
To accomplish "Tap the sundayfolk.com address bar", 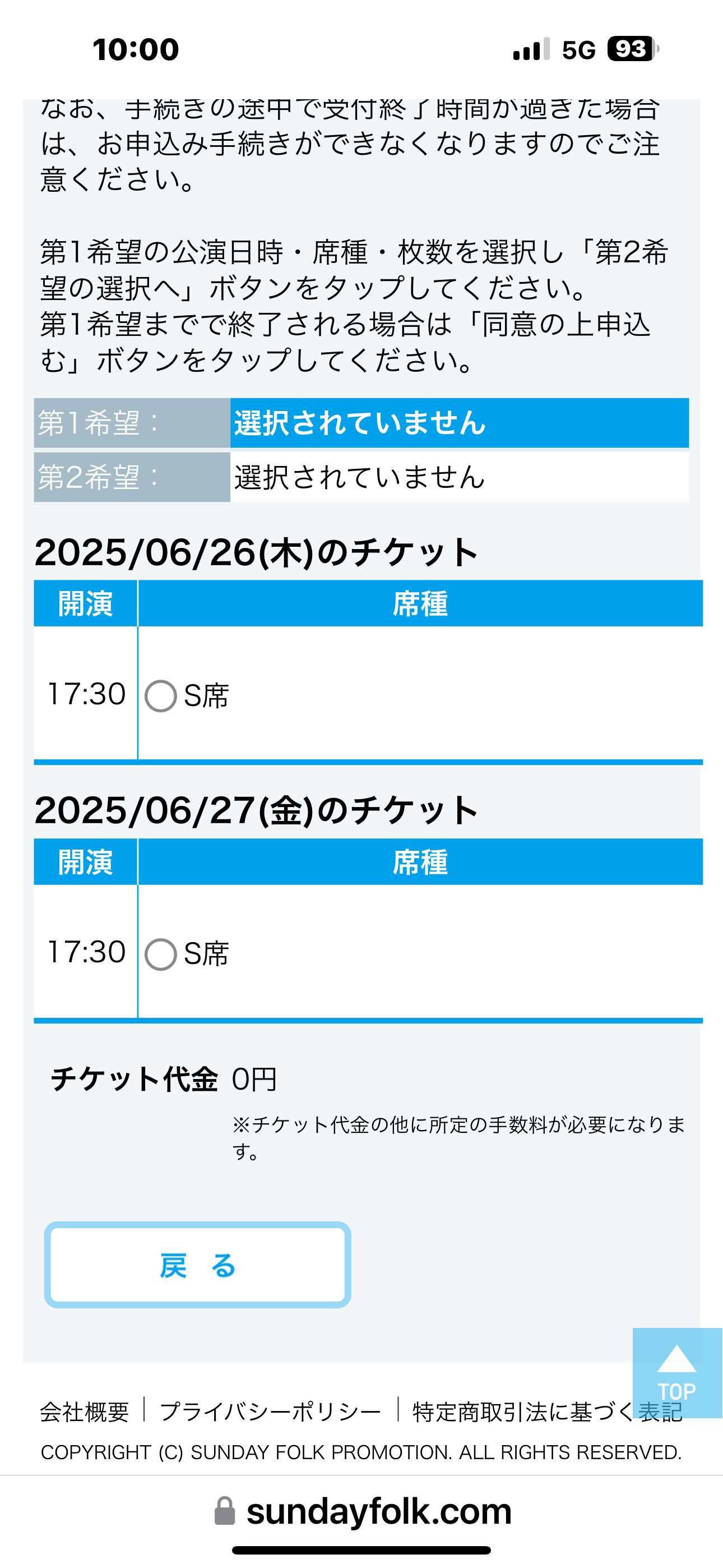I will coord(361,1511).
